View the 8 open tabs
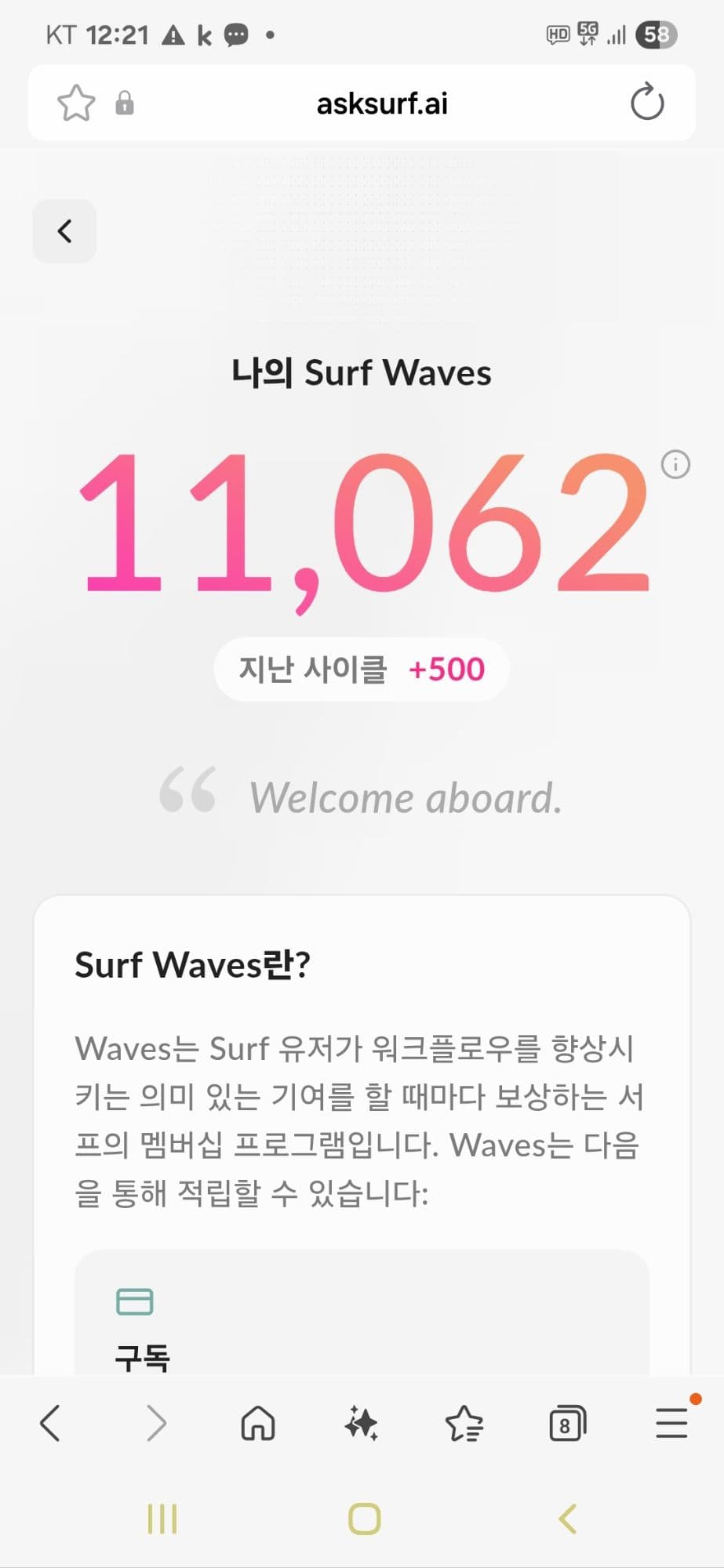Screen dimensions: 724x1568 pyautogui.click(x=567, y=1423)
